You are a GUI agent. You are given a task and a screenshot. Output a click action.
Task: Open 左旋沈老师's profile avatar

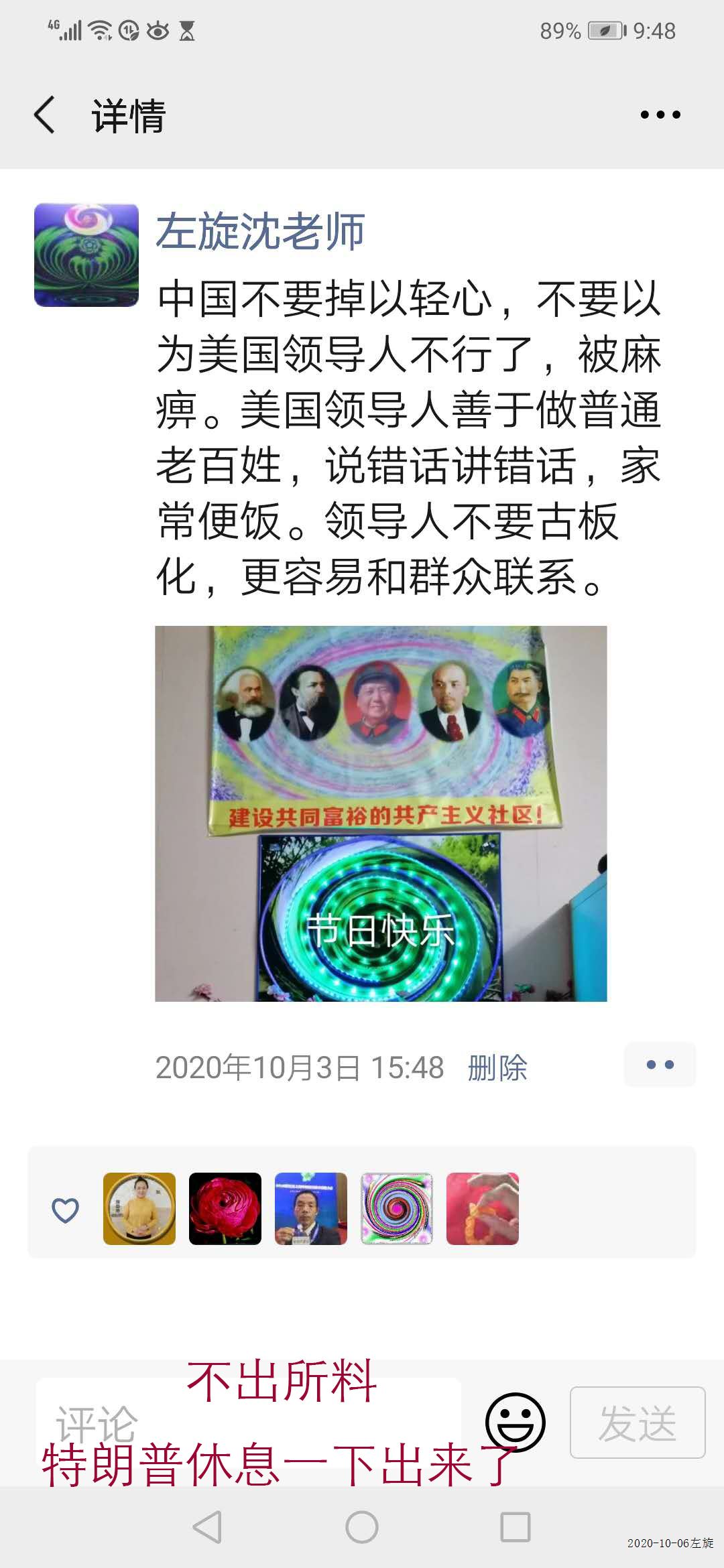[86, 255]
